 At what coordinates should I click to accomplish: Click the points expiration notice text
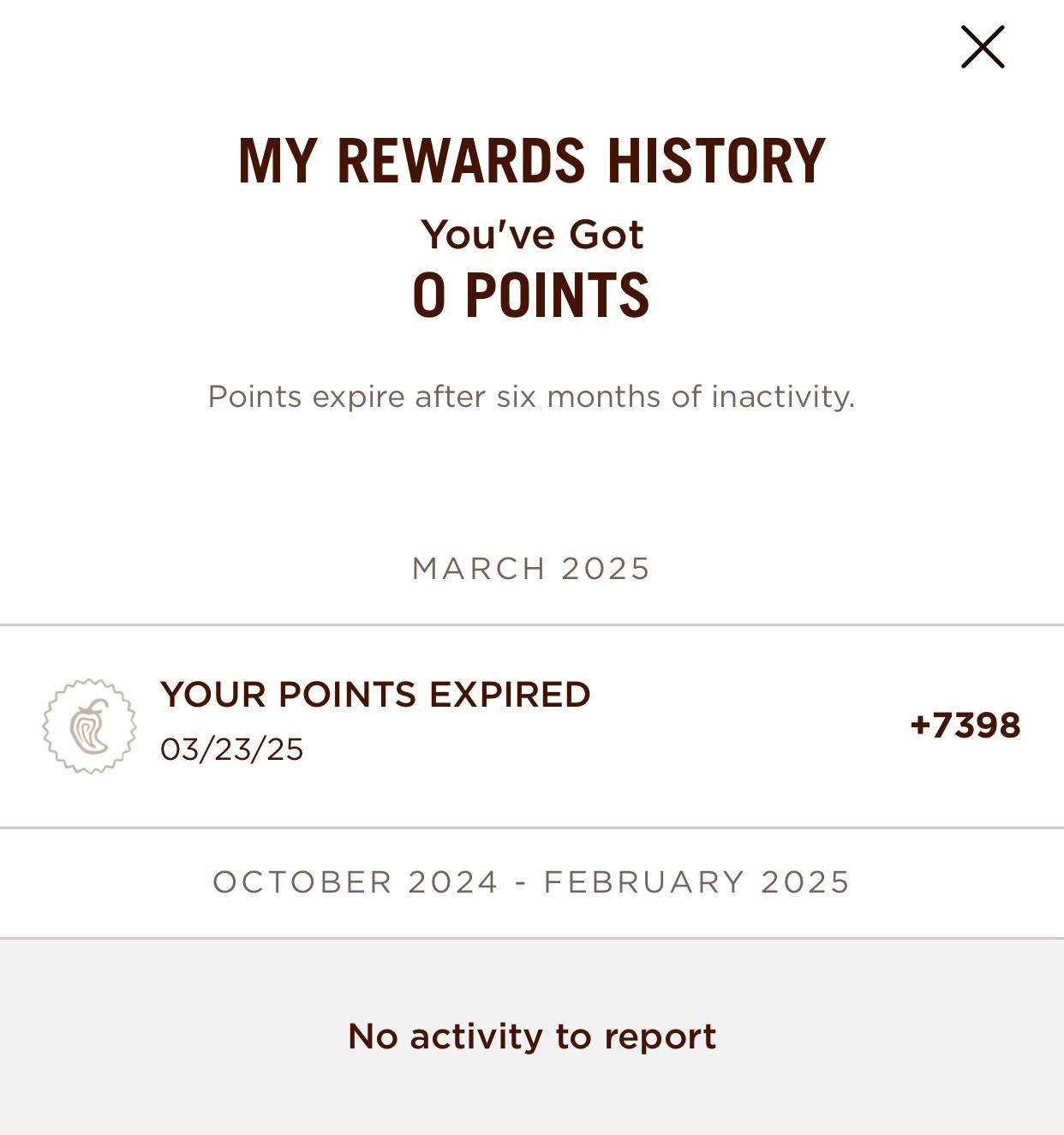(x=531, y=396)
